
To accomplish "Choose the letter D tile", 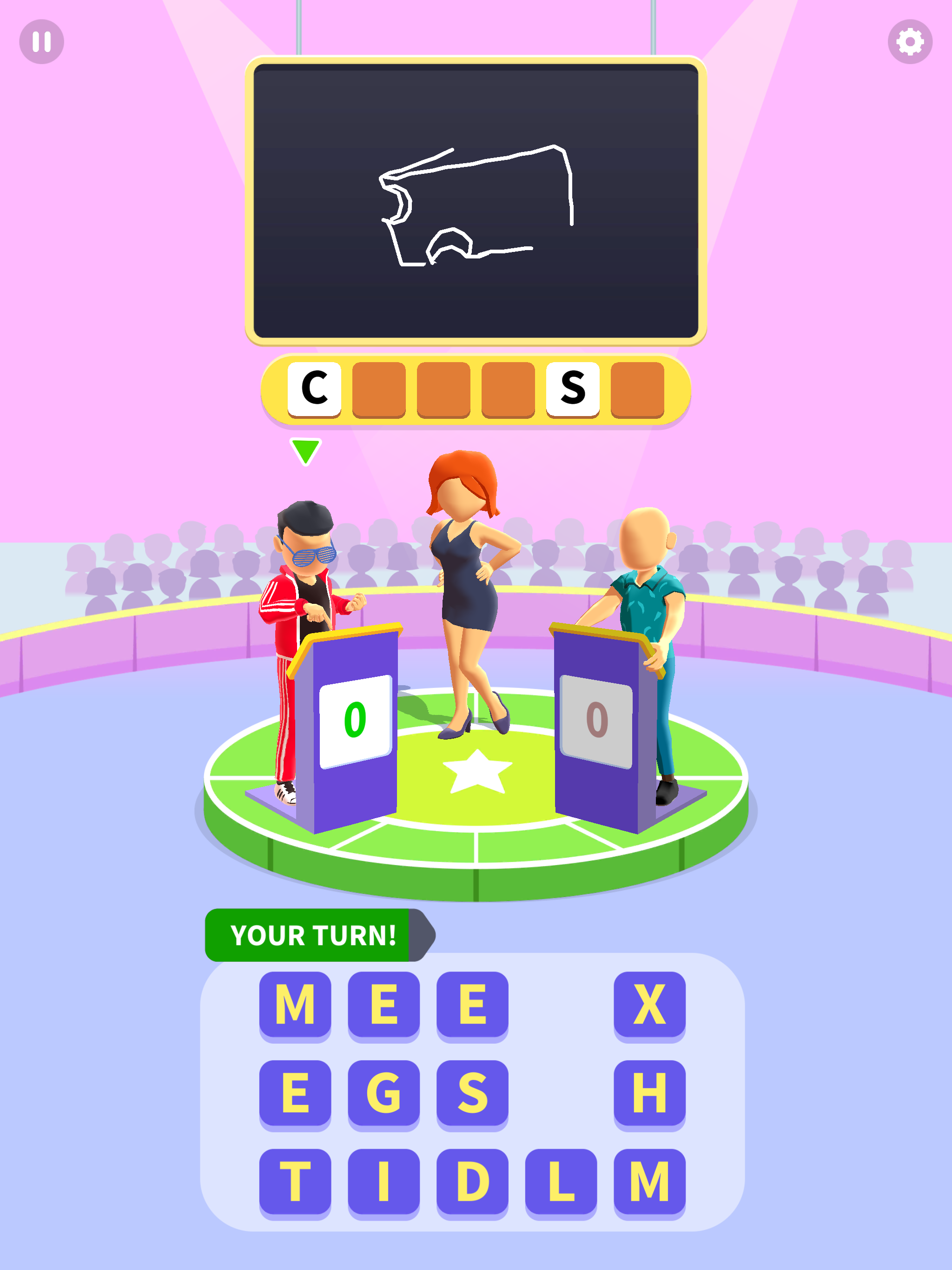I will tap(472, 1182).
